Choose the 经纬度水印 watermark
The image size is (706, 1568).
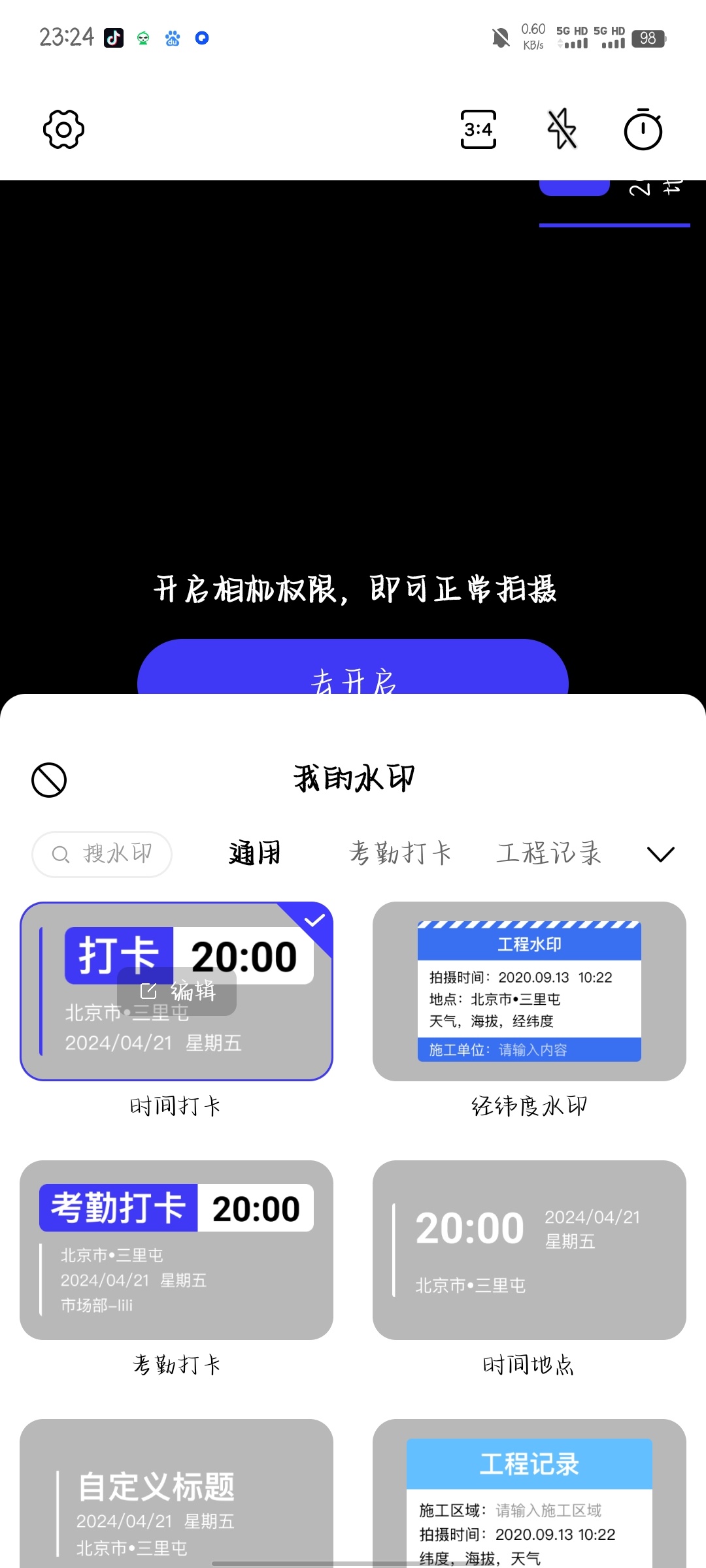coord(529,992)
